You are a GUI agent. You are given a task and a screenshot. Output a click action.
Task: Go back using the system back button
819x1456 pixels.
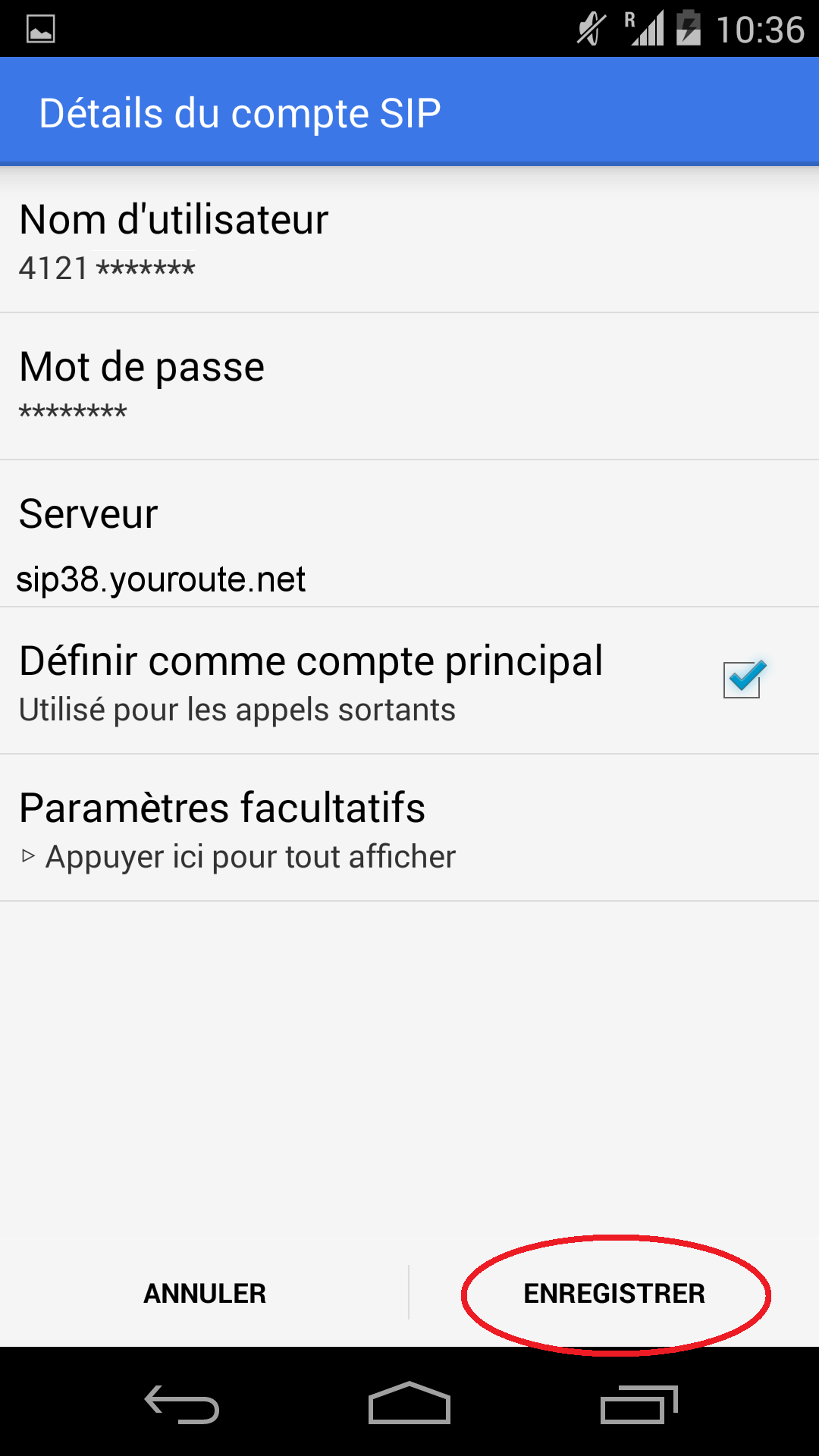182,1404
